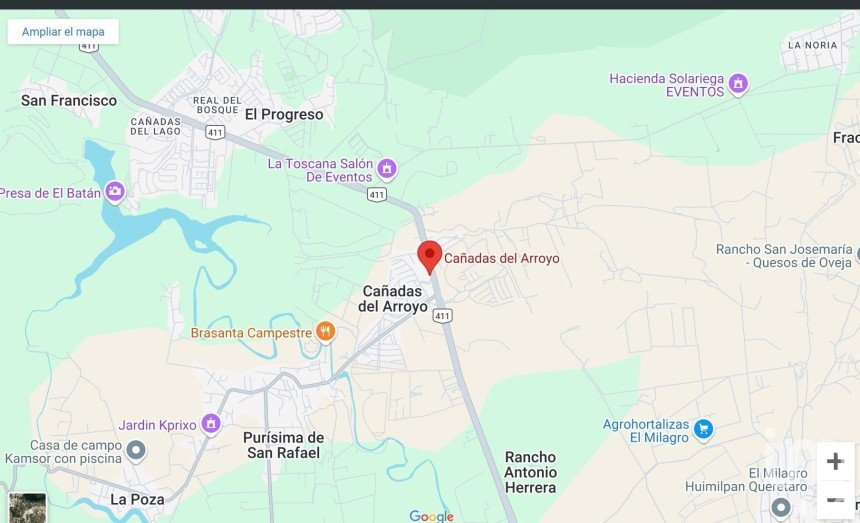Zoom out with the minus button
The width and height of the screenshot is (860, 523).
(835, 499)
